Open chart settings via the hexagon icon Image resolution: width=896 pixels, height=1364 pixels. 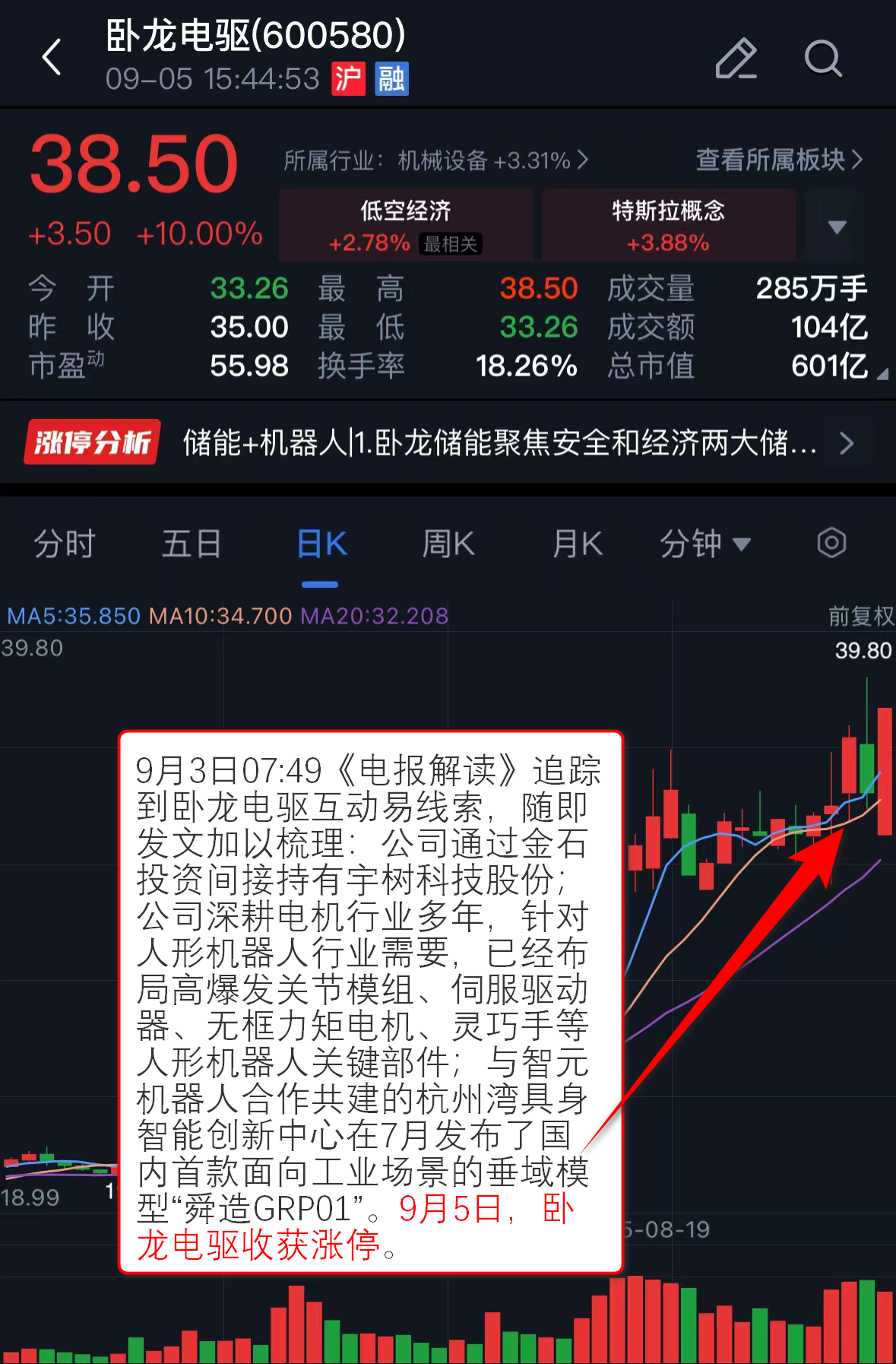(x=831, y=543)
